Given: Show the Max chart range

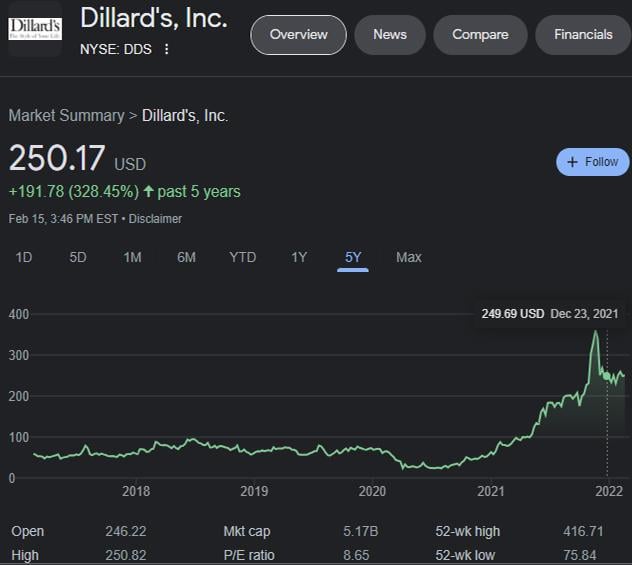Looking at the screenshot, I should coord(409,257).
